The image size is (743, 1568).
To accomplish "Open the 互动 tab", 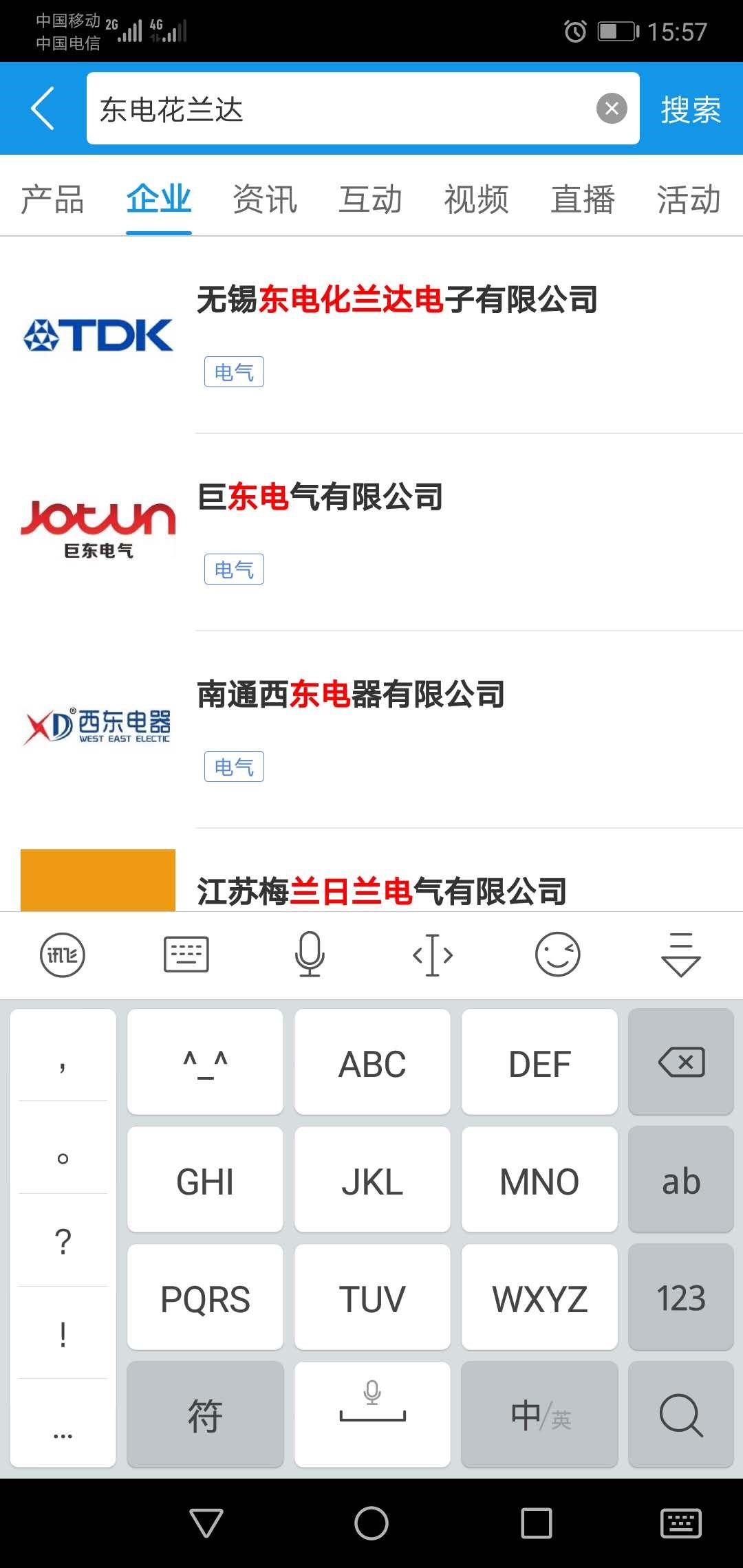I will point(370,200).
